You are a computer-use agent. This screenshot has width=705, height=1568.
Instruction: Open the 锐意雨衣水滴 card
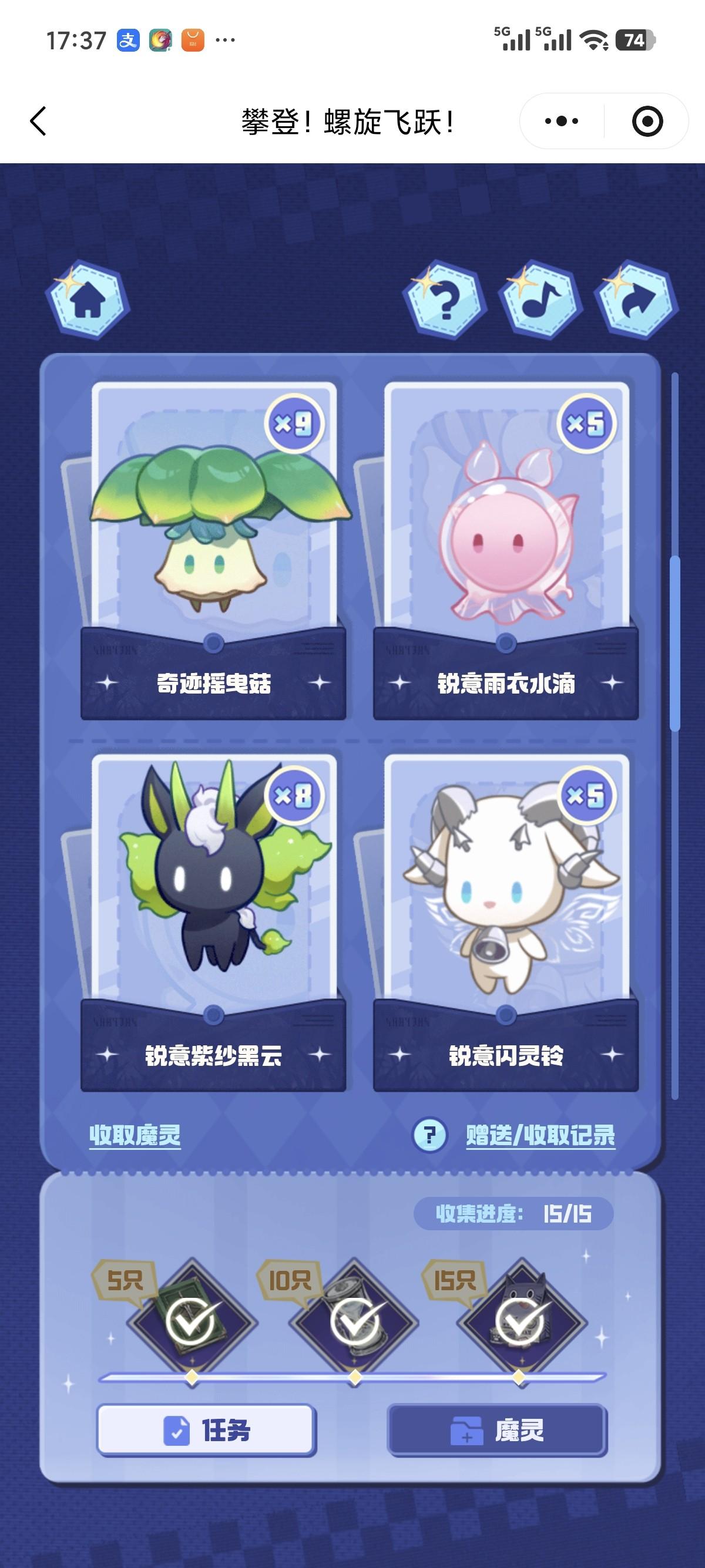coord(506,548)
